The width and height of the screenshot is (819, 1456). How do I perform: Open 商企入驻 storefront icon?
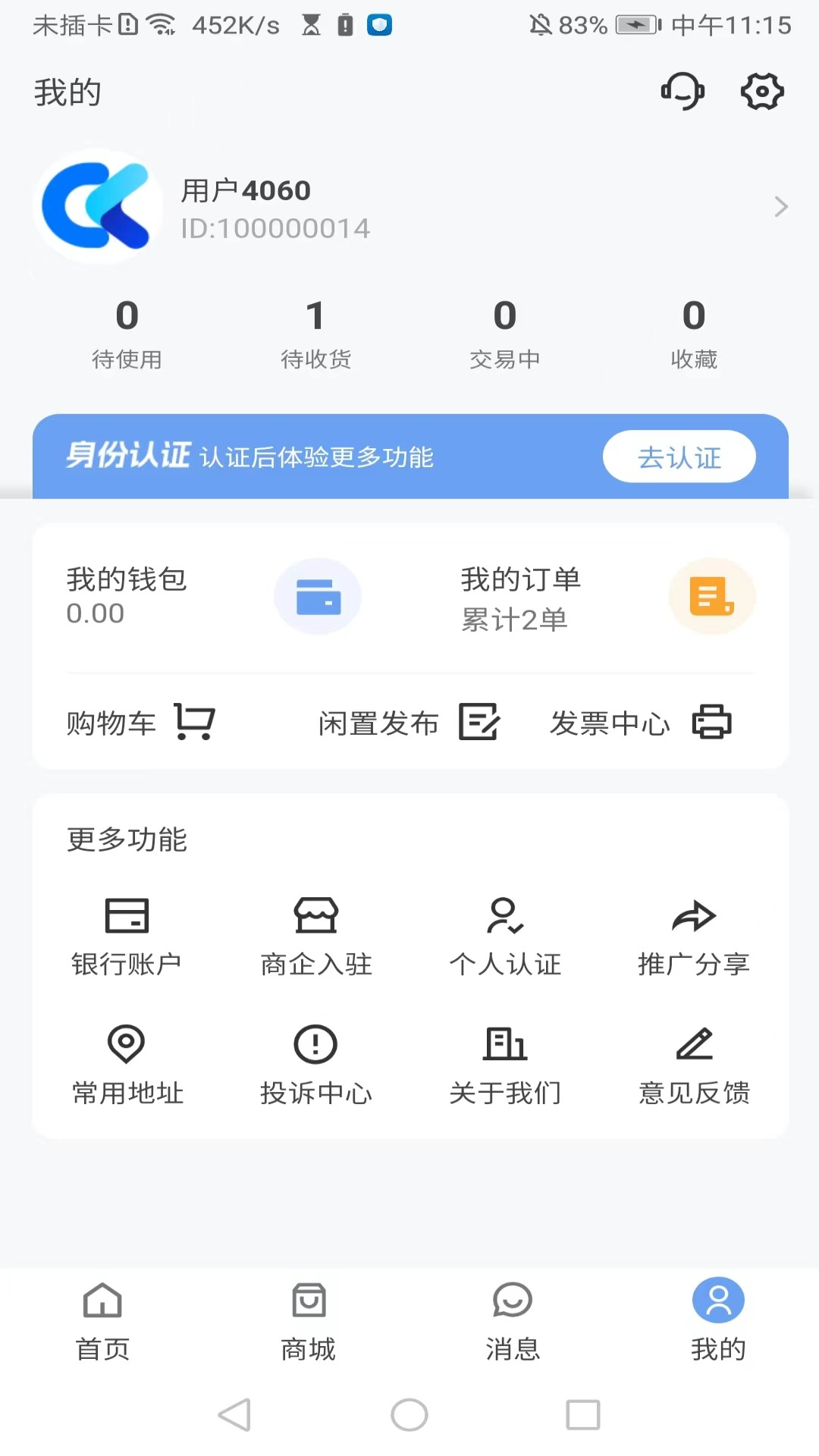click(315, 915)
